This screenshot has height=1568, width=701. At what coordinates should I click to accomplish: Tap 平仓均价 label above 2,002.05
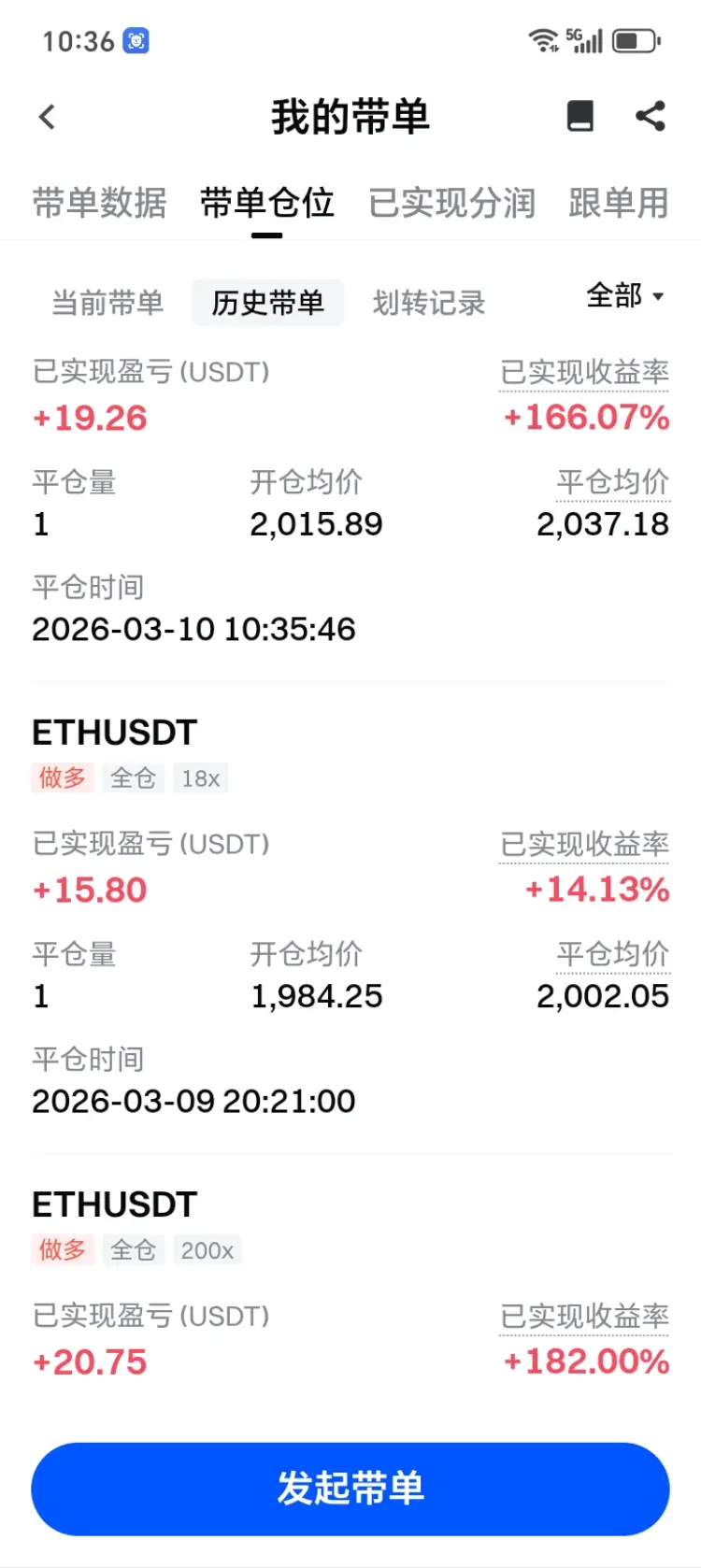click(612, 954)
